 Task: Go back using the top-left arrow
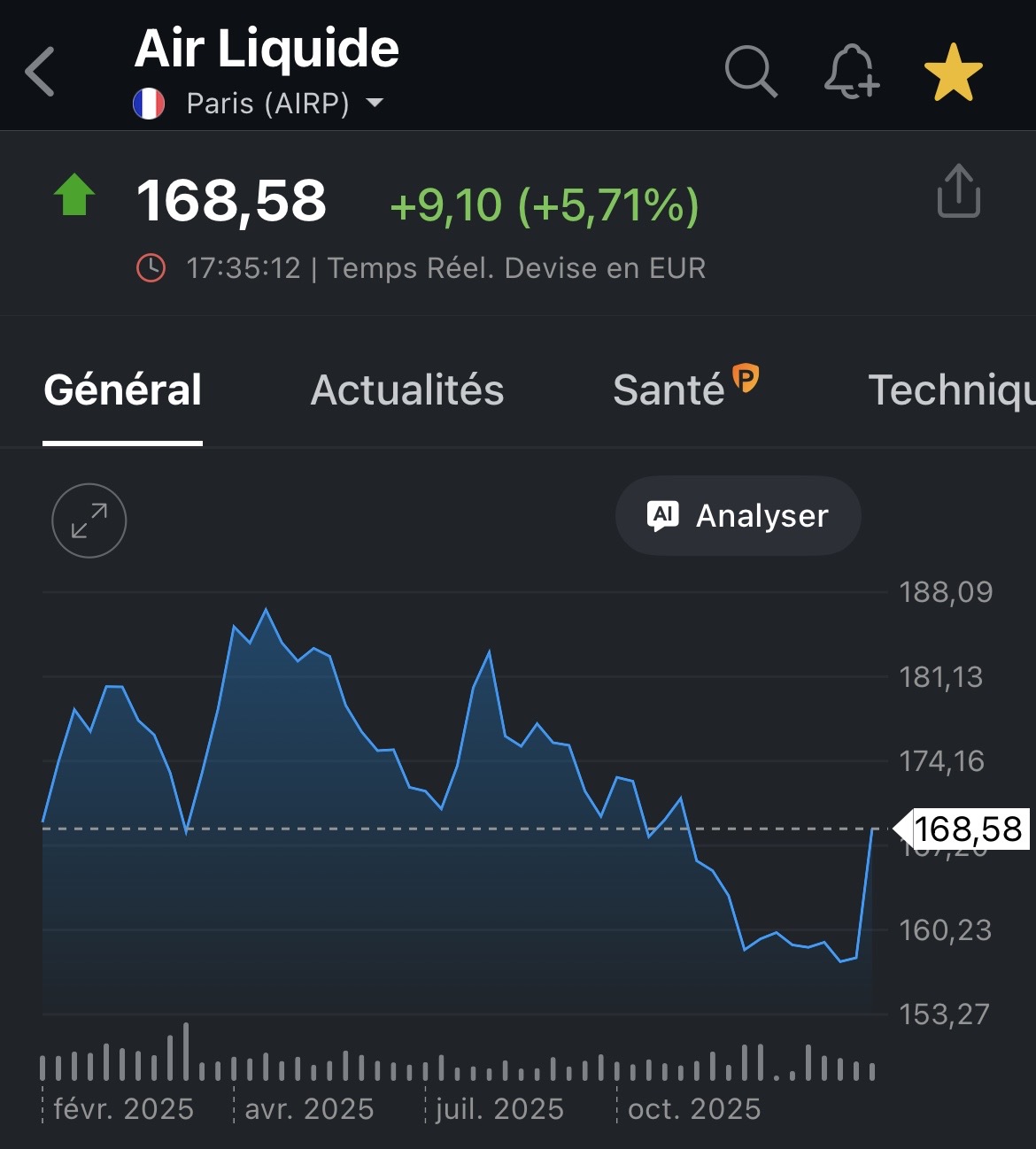[x=41, y=72]
